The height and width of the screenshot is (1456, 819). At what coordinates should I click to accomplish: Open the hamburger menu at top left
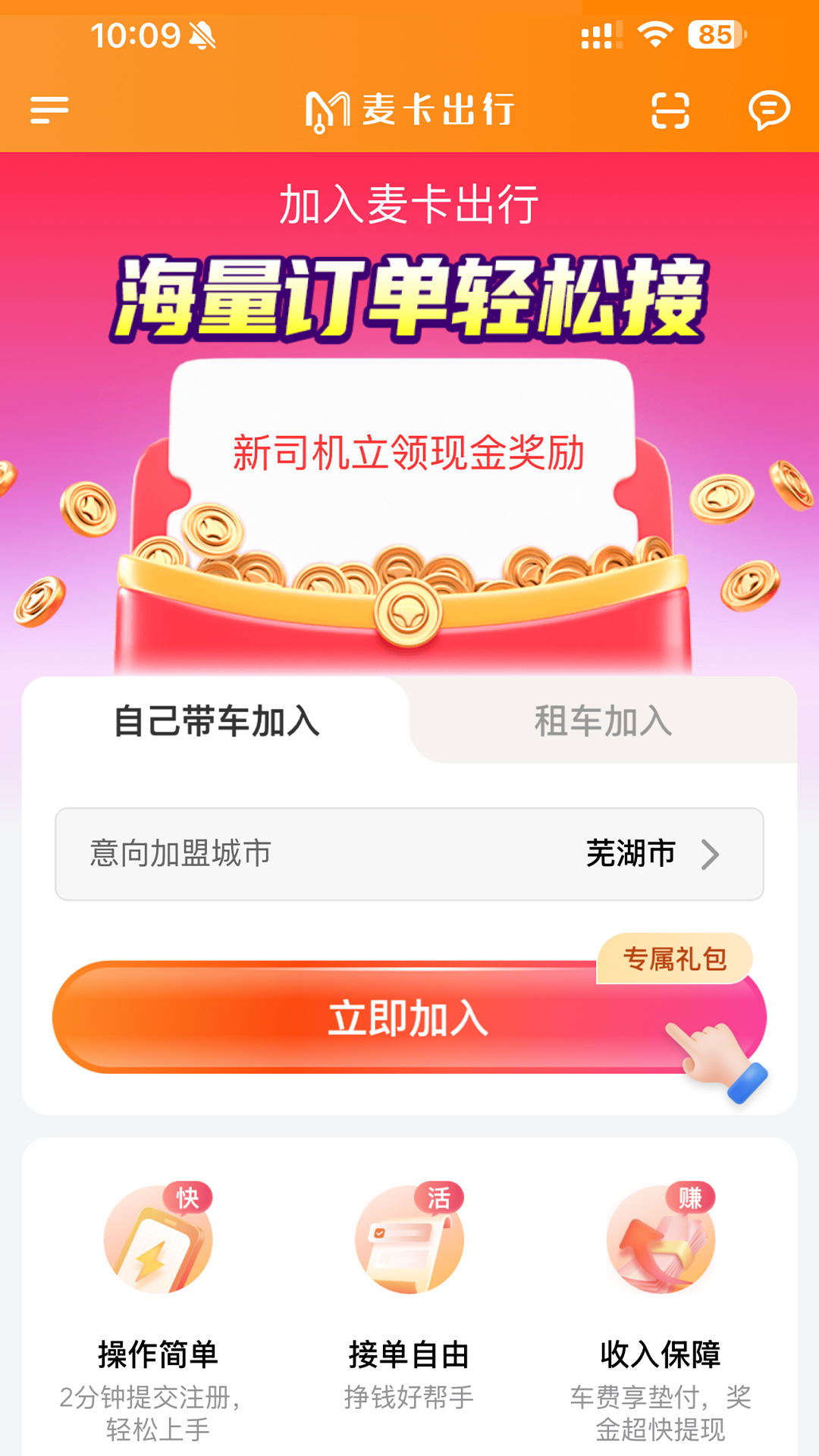tap(50, 110)
